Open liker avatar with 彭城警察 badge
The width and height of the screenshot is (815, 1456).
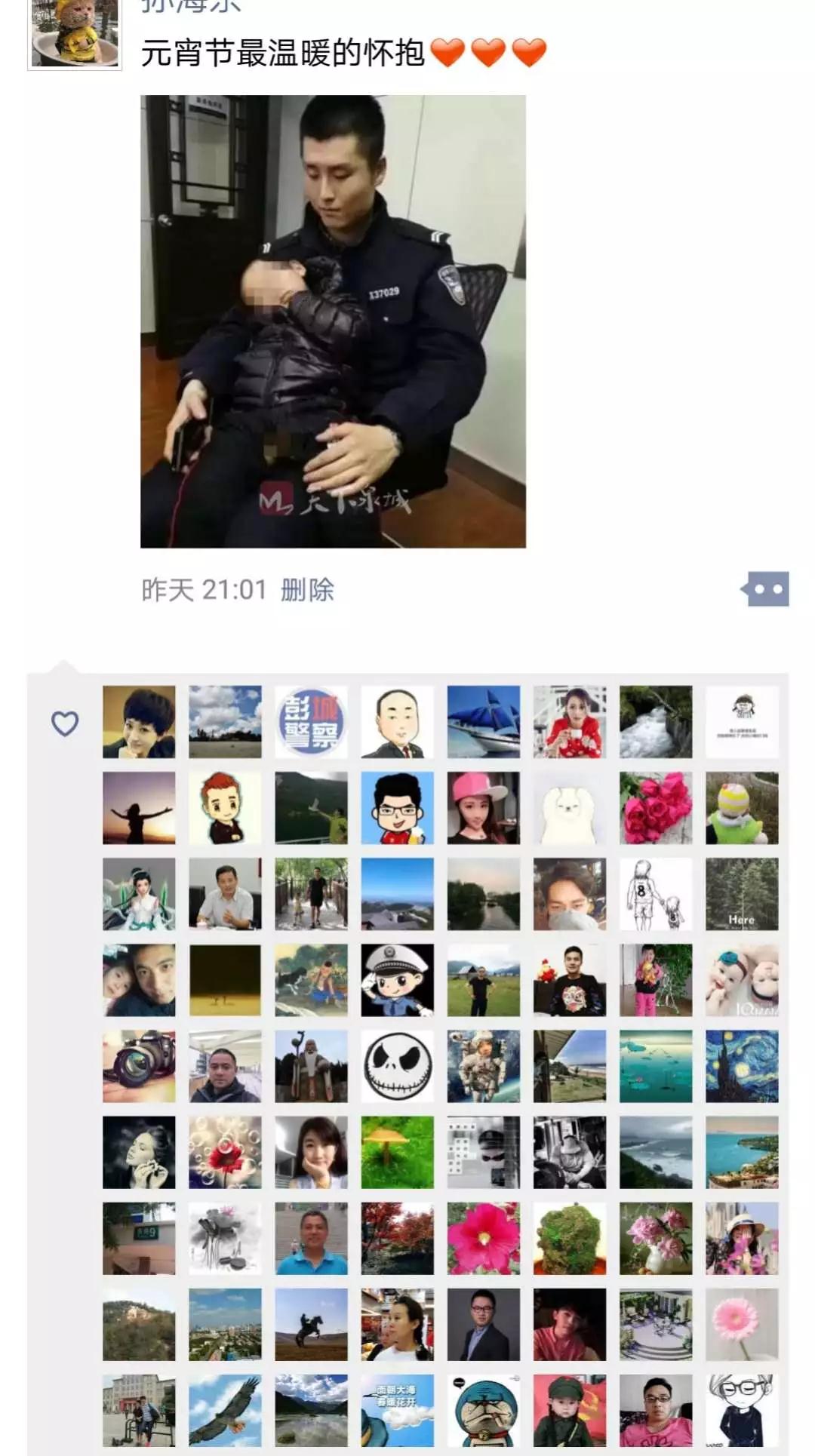coord(311,722)
